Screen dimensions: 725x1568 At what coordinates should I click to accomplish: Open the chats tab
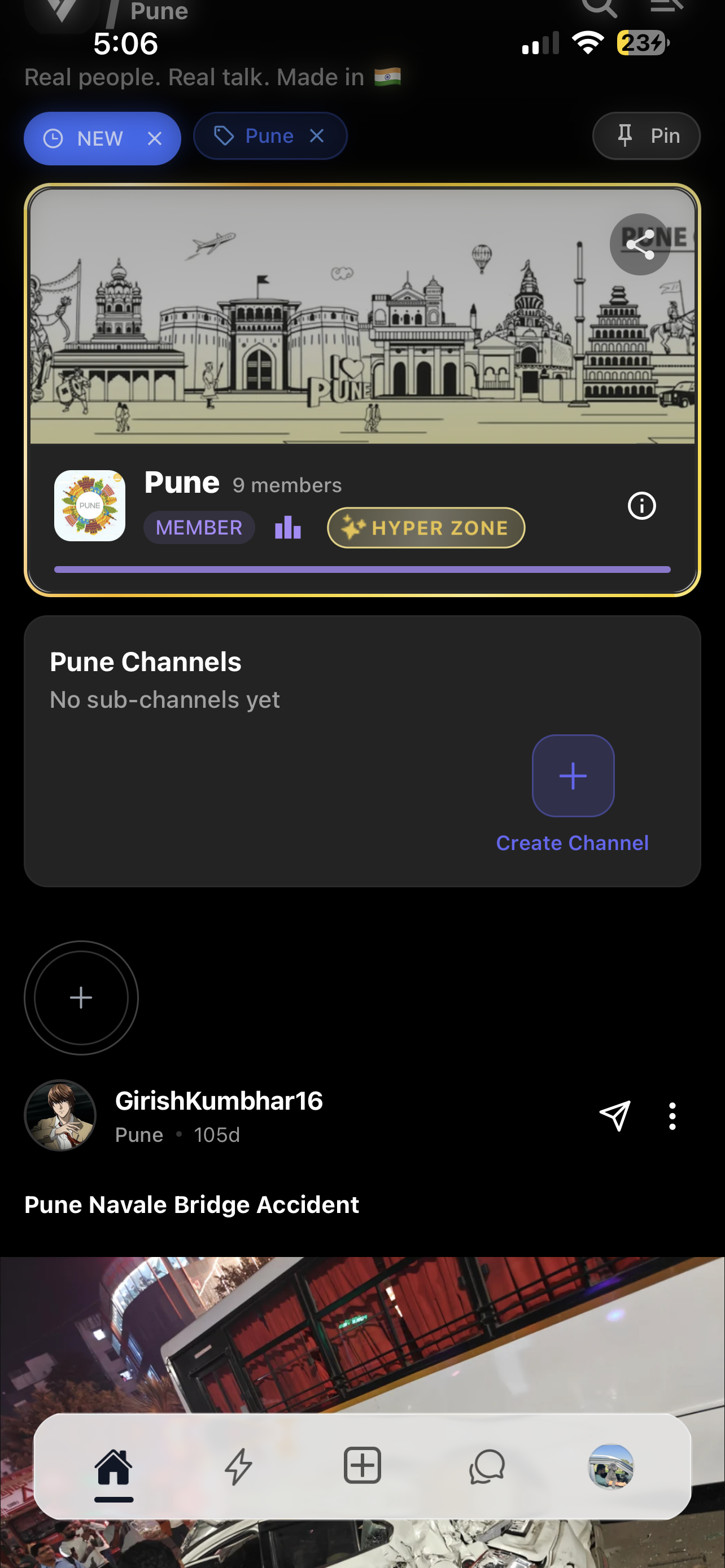coord(487,1466)
